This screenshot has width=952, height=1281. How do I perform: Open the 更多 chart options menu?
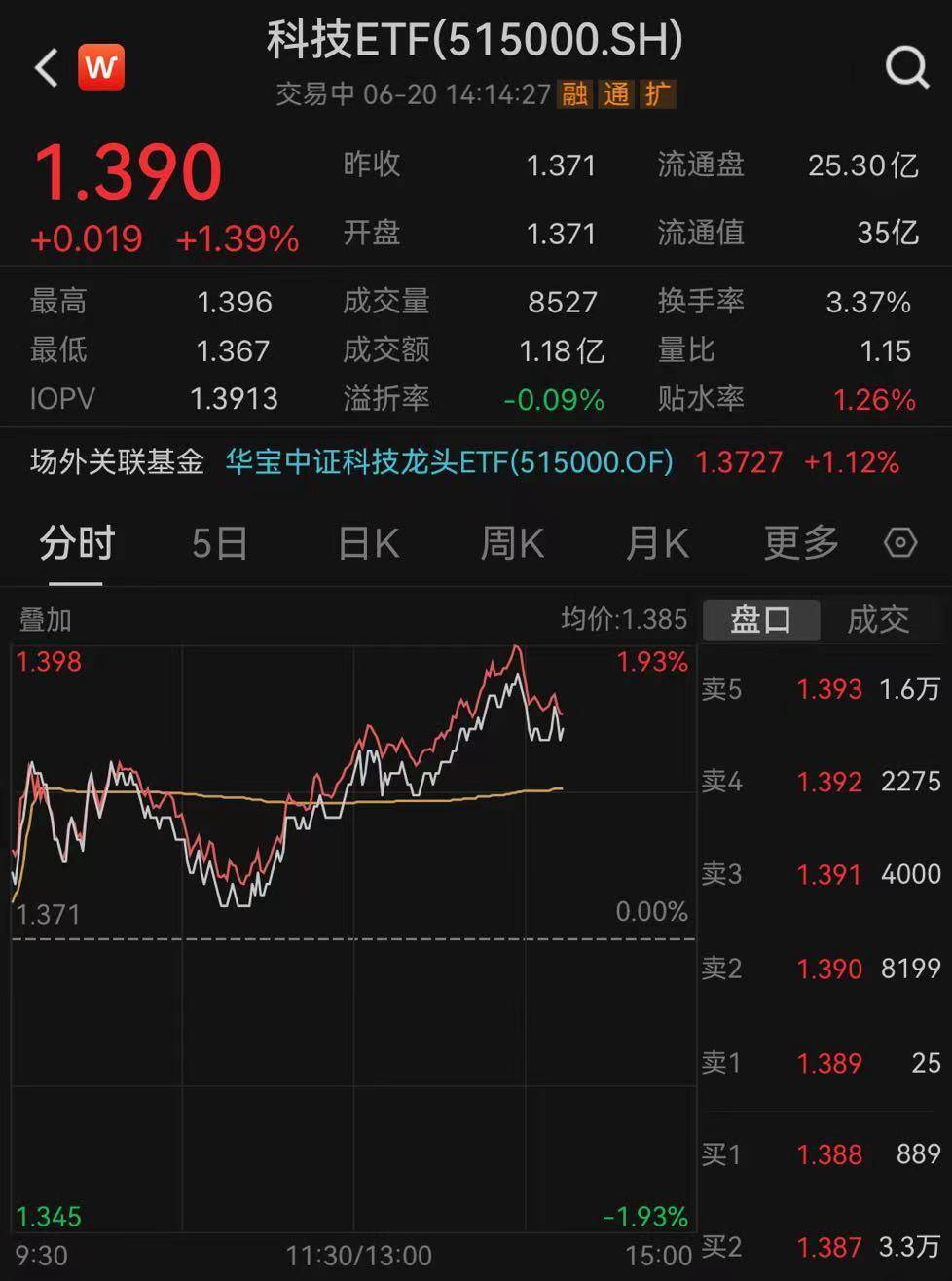798,543
